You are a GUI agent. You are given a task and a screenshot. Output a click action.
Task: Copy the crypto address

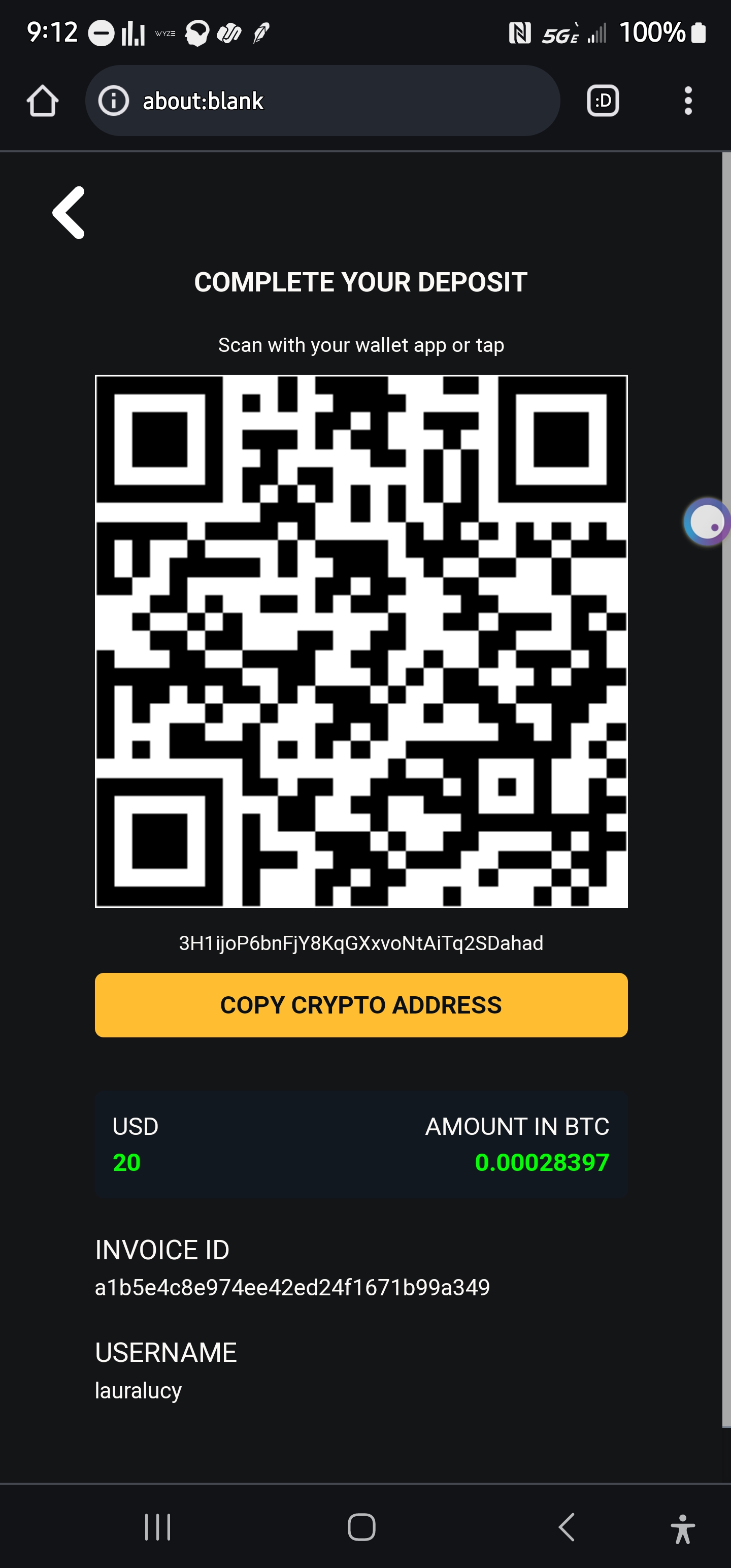361,1005
